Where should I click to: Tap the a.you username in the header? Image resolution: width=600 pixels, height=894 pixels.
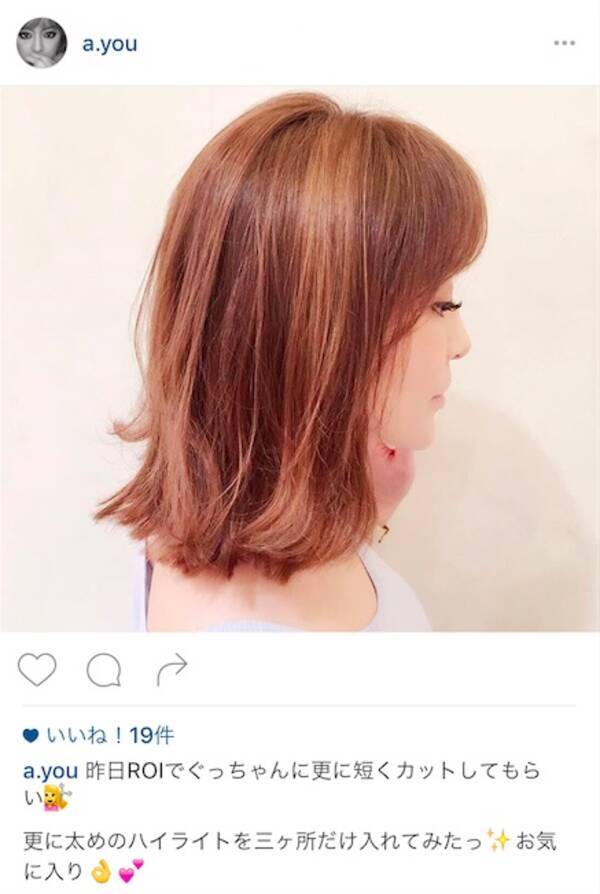coord(110,44)
